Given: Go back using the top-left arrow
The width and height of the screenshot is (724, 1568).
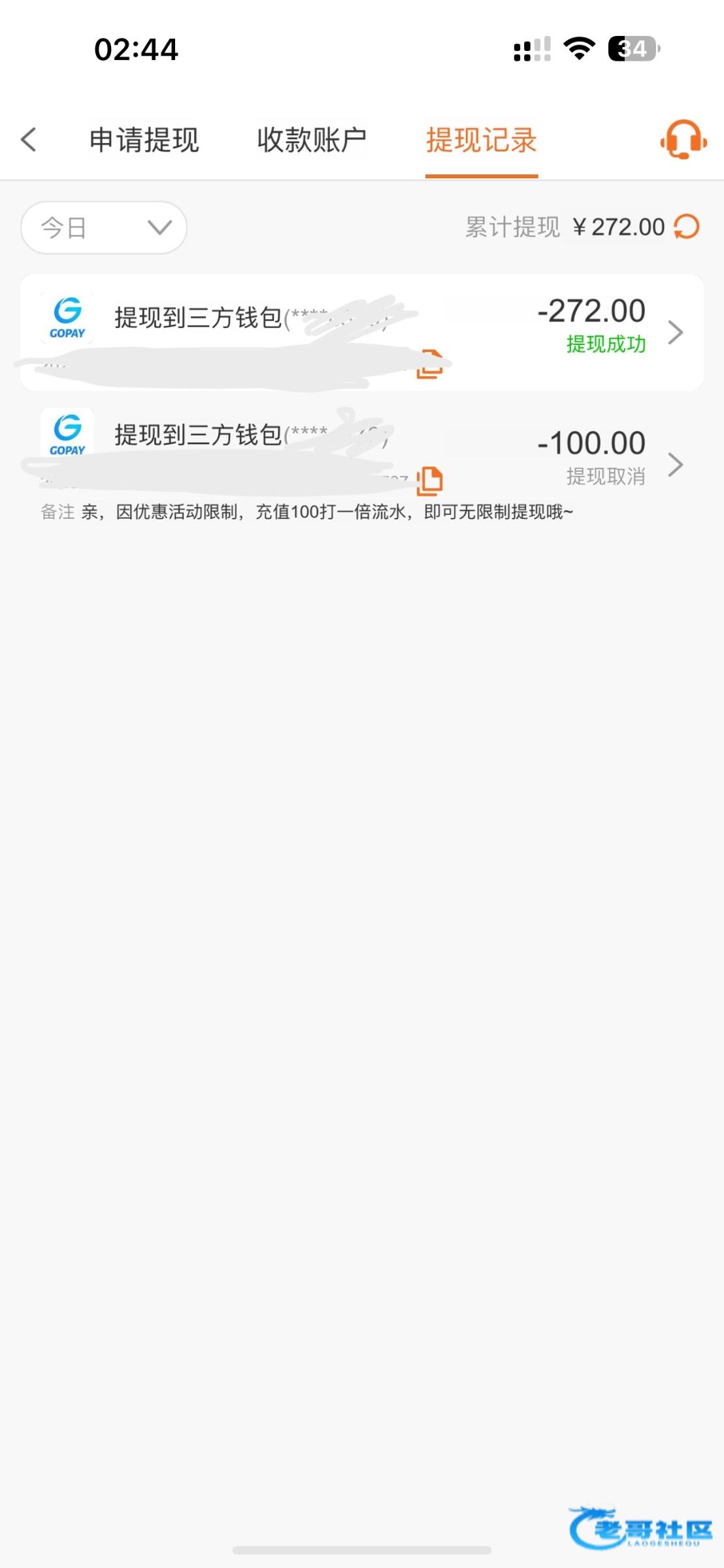Looking at the screenshot, I should point(29,139).
